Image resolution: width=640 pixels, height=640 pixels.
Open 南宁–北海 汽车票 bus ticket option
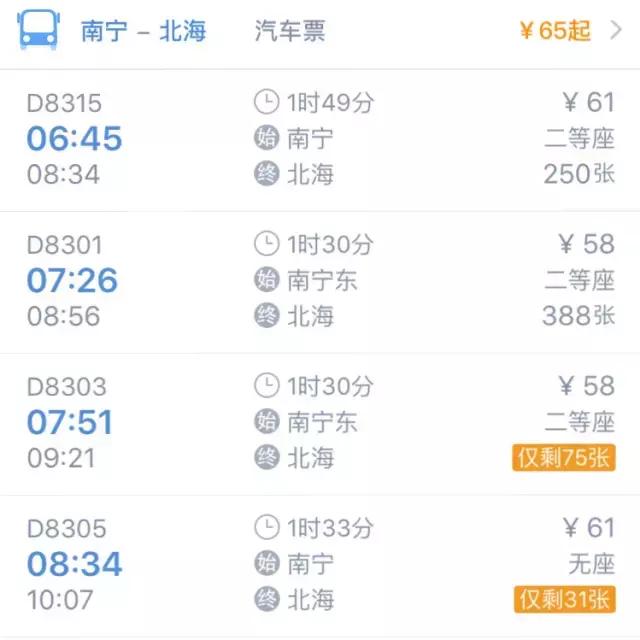[320, 31]
